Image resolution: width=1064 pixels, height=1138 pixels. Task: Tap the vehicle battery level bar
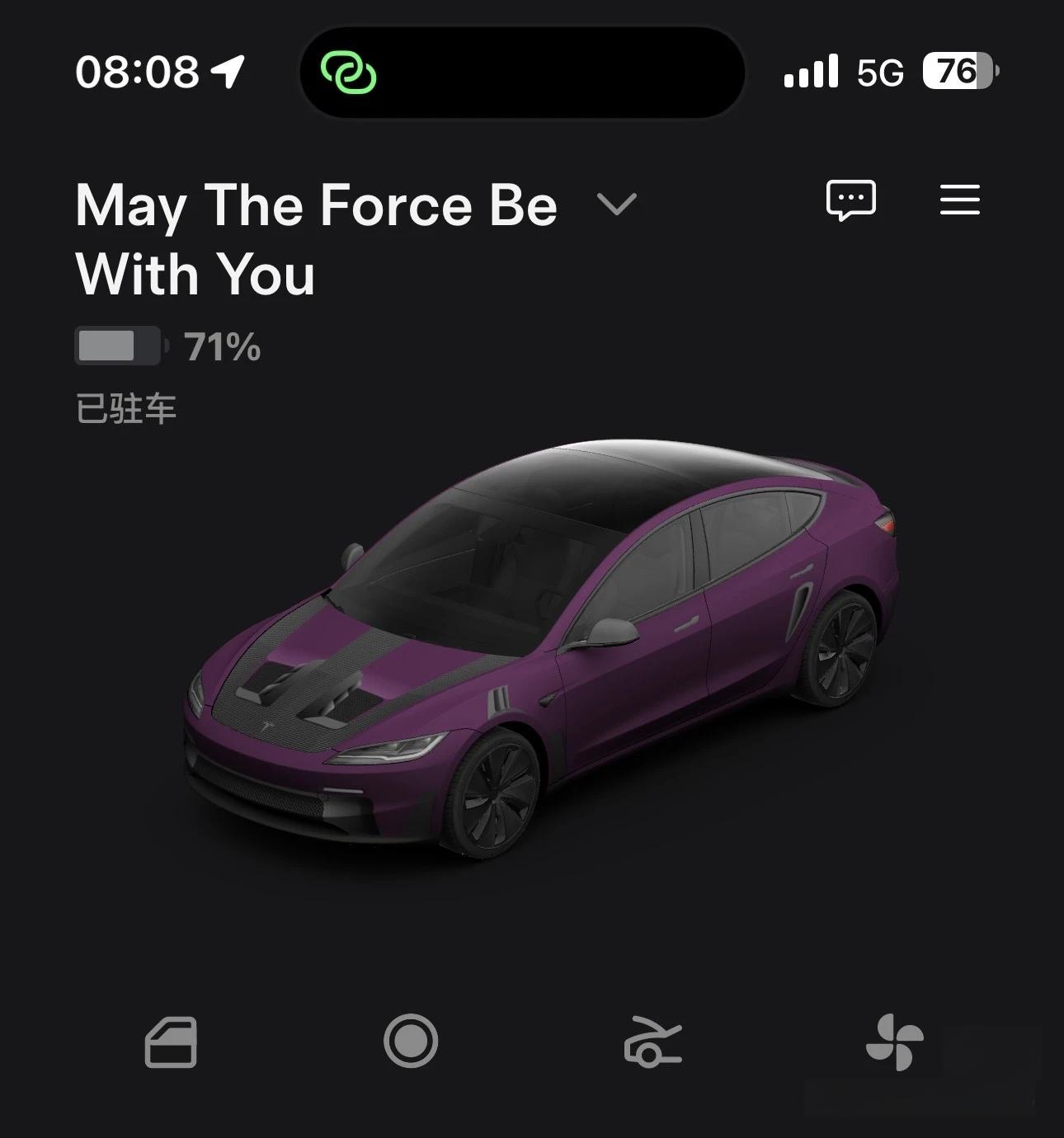coord(116,346)
